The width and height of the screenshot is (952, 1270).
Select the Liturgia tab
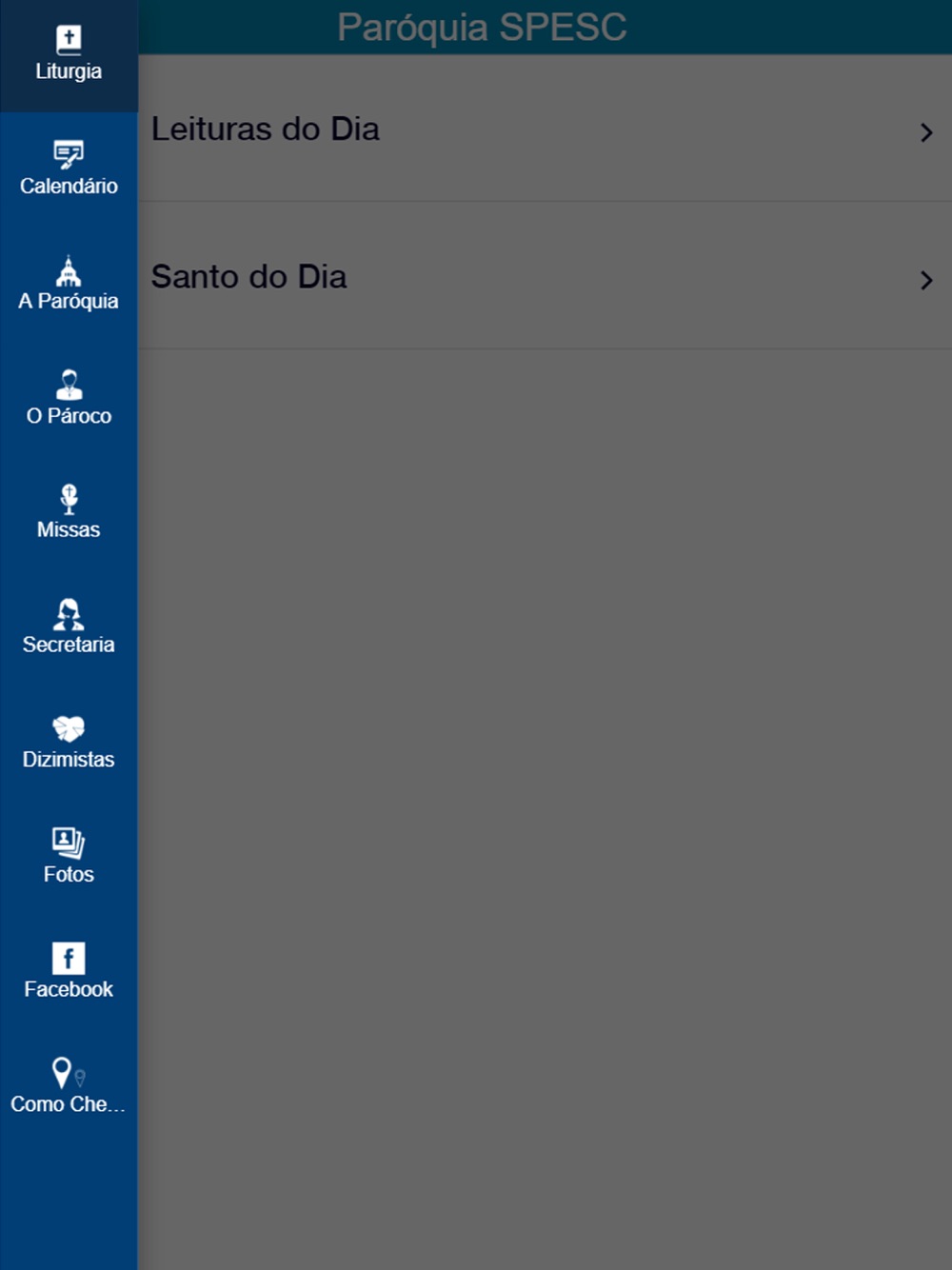[69, 55]
